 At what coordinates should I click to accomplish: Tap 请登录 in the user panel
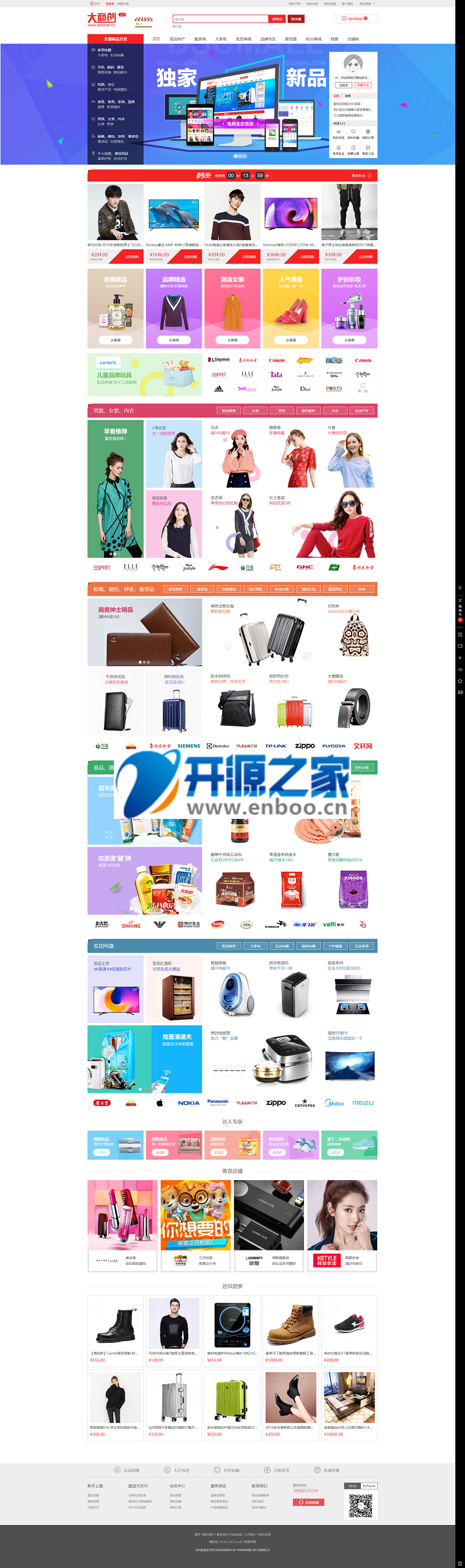344,85
